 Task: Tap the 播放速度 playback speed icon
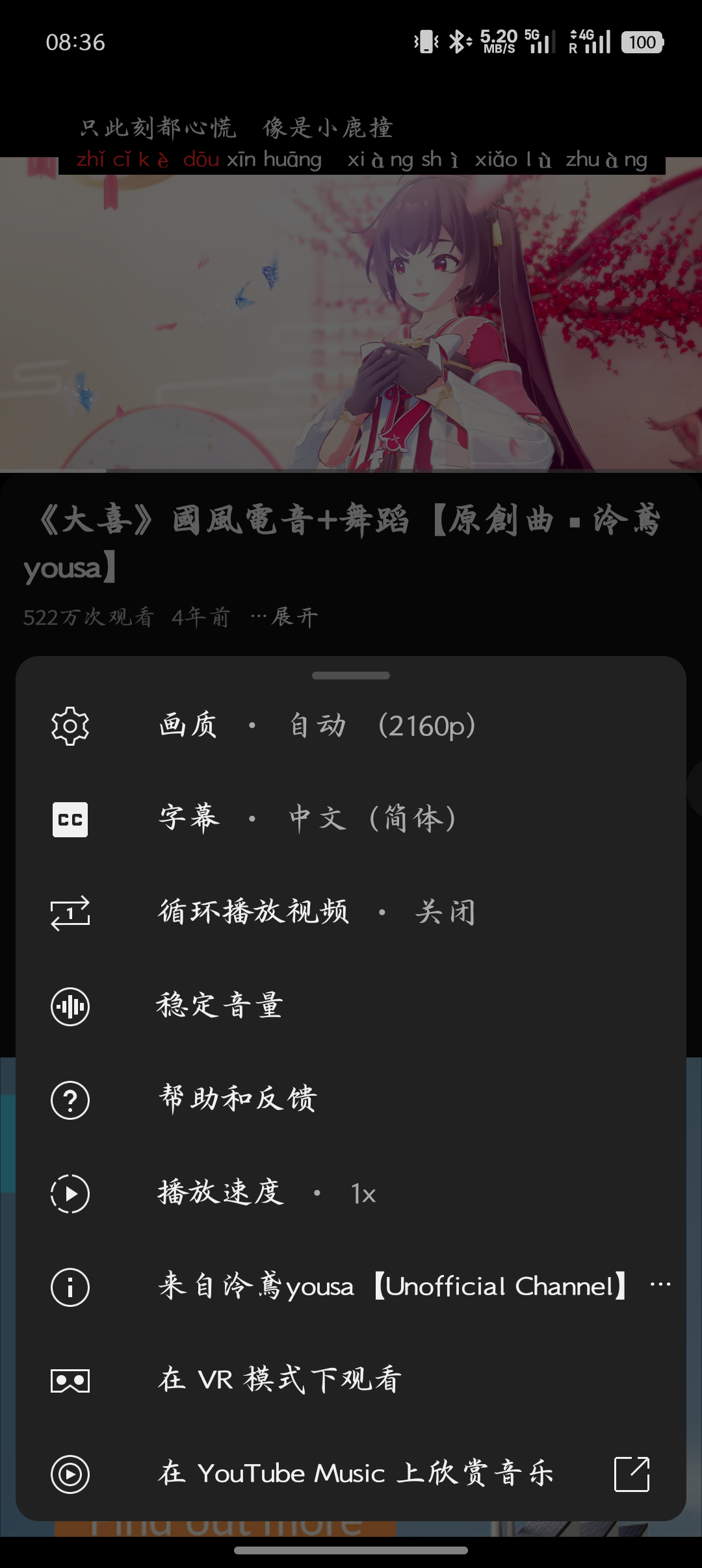[x=70, y=1194]
